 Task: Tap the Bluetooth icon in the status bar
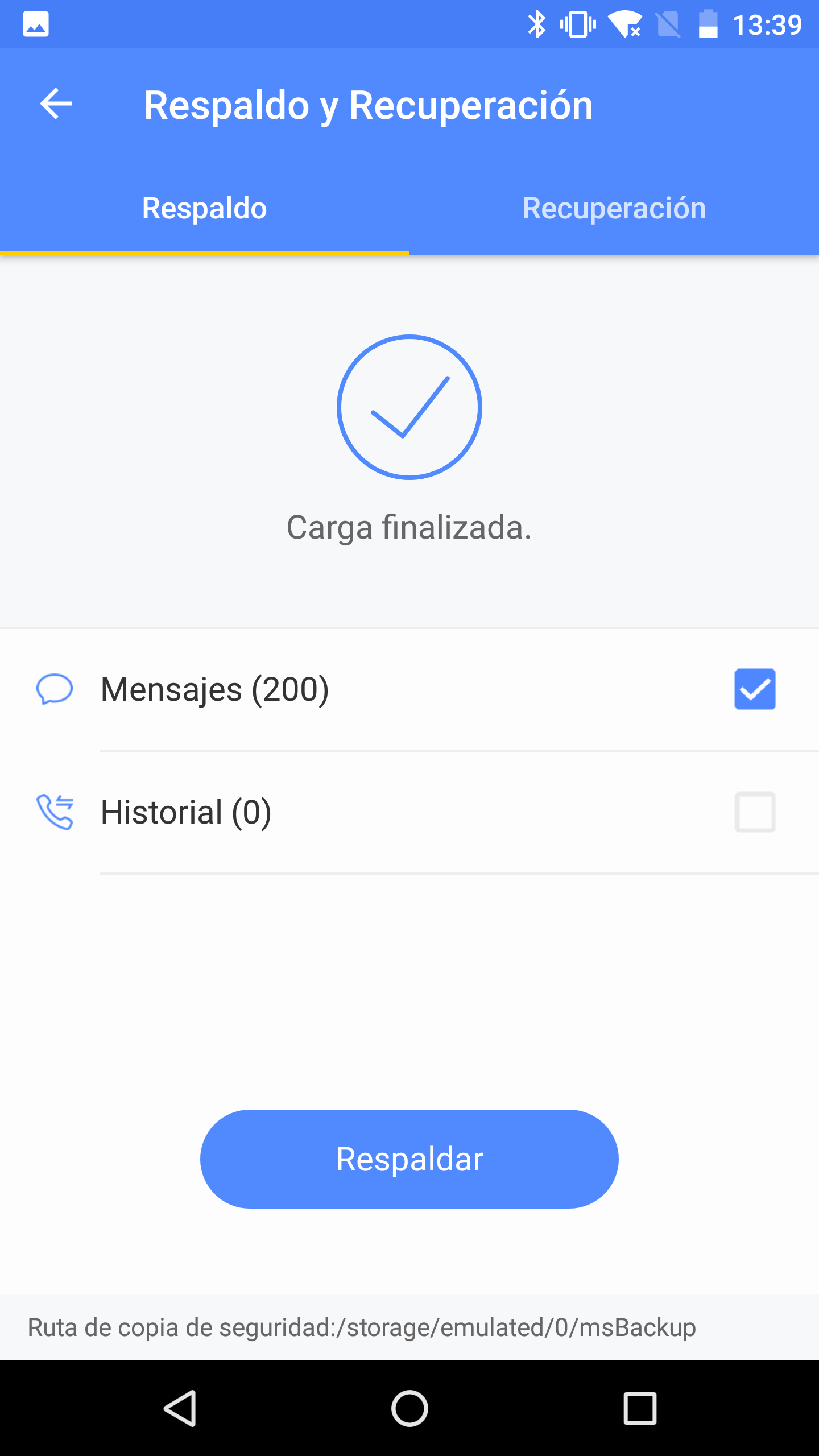click(536, 23)
